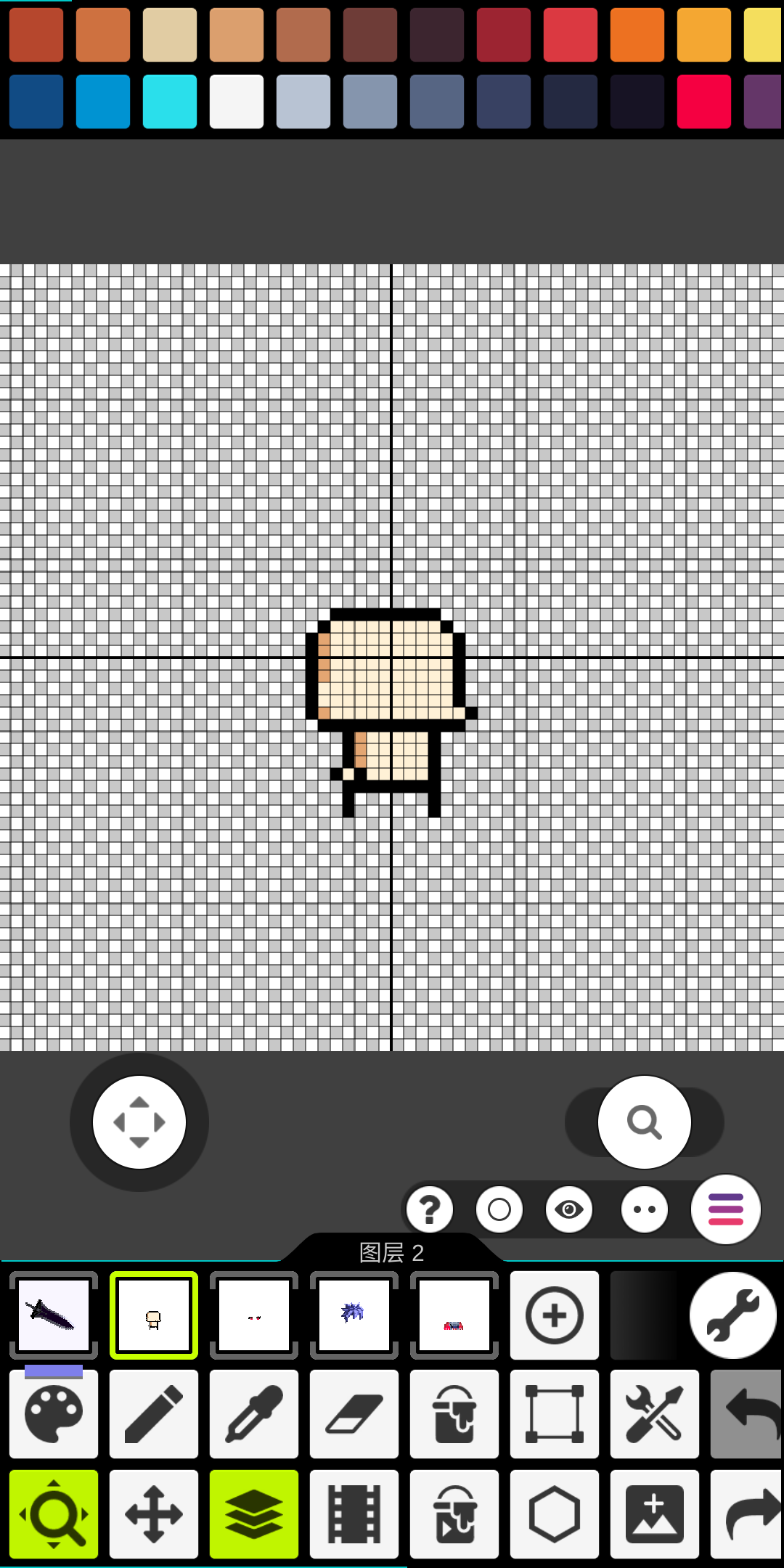The width and height of the screenshot is (784, 1568).
Task: Pick the cyan swatch from the palette
Action: point(169,103)
